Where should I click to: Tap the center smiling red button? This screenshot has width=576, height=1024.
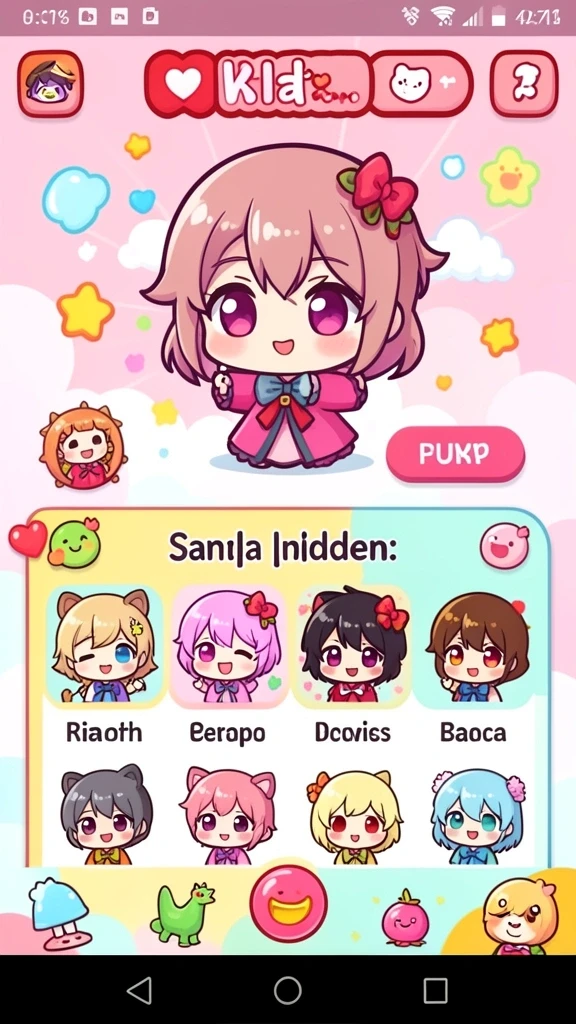[288, 903]
